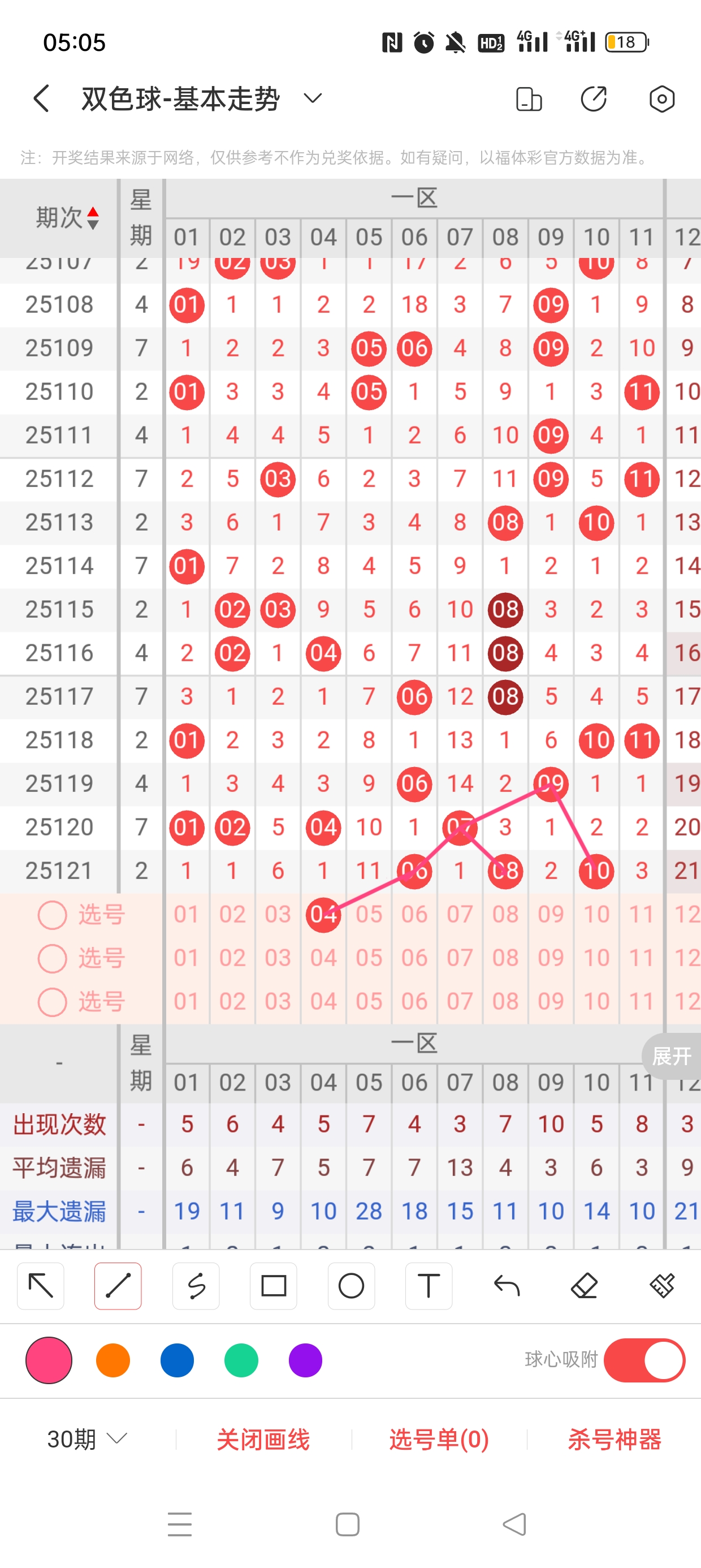Choose the straight line drawing tool
The height and width of the screenshot is (1568, 701).
[x=118, y=1286]
